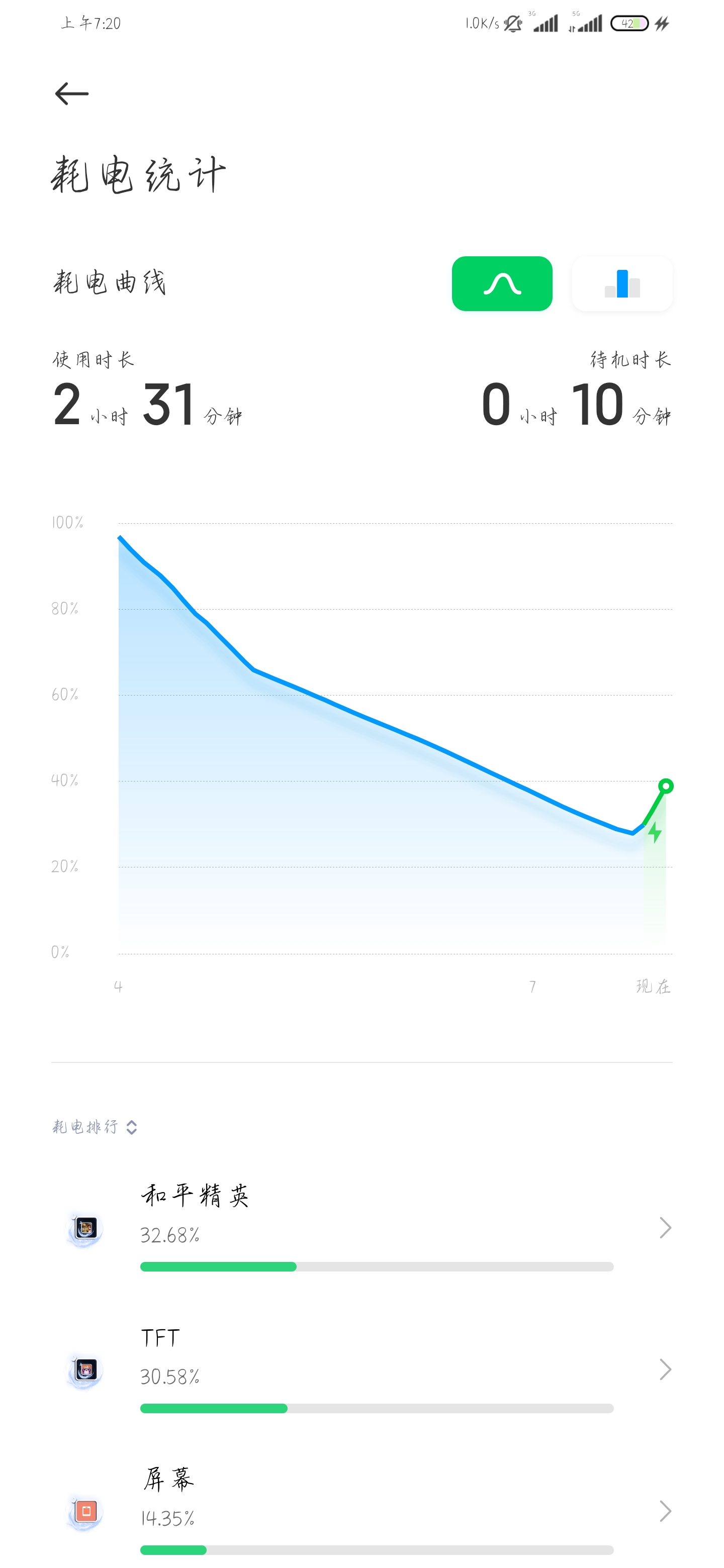724x1568 pixels.
Task: Switch to the bar chart view
Action: pyautogui.click(x=622, y=283)
